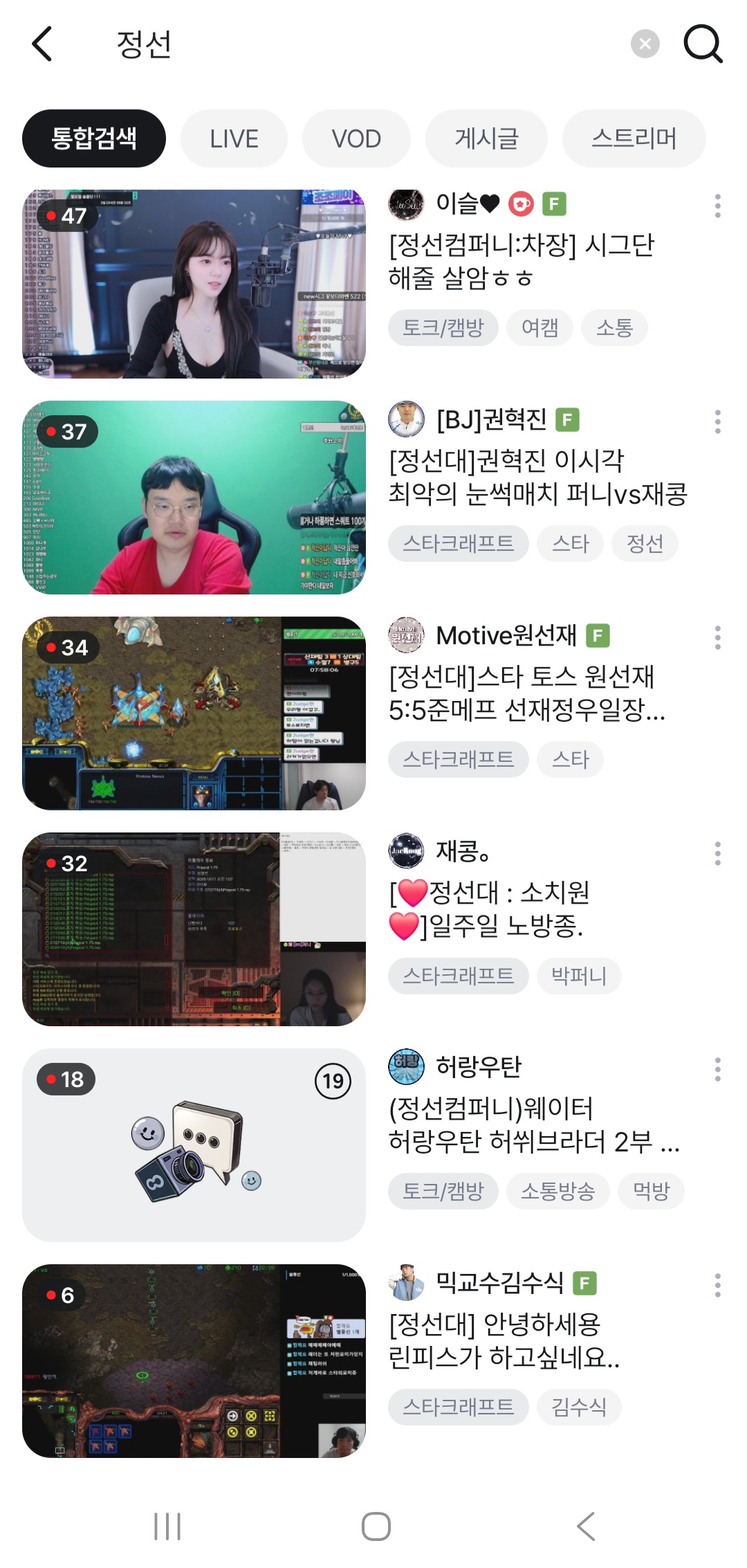The height and width of the screenshot is (1568, 747).
Task: Open 이슬♥'s live stream thumbnail
Action: click(x=194, y=284)
